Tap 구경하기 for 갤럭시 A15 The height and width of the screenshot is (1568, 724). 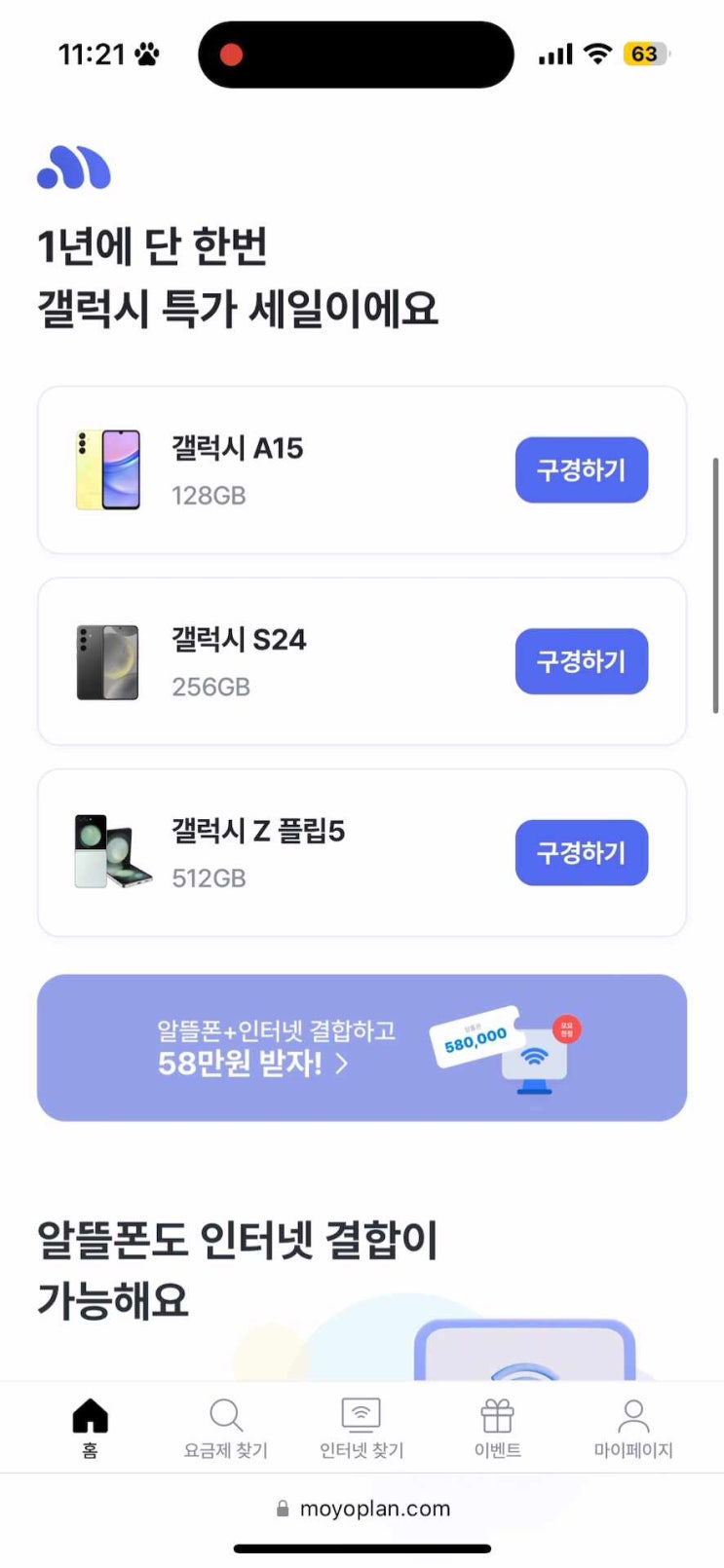[x=581, y=470]
